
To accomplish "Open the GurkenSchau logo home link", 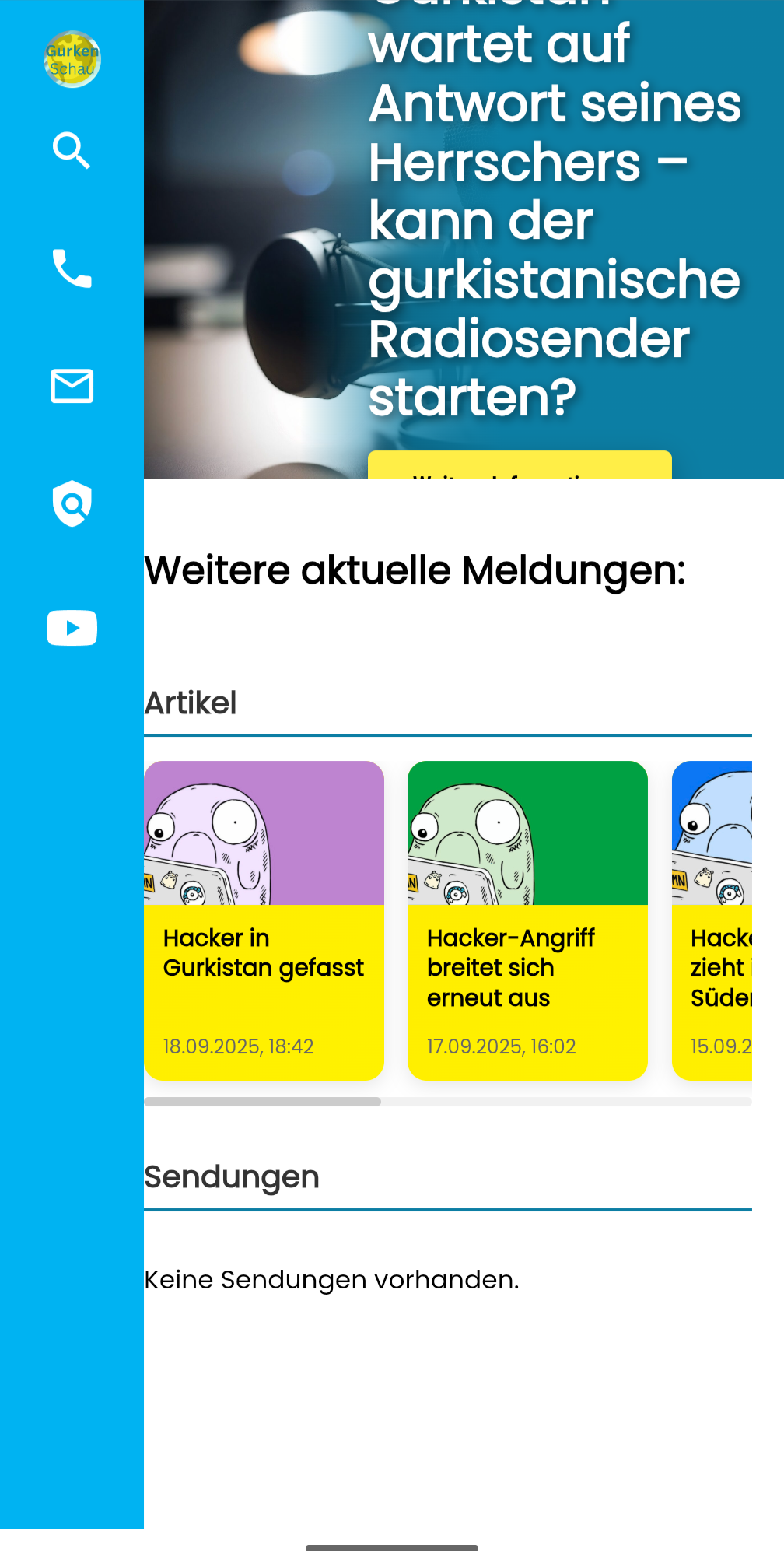I will [x=72, y=59].
